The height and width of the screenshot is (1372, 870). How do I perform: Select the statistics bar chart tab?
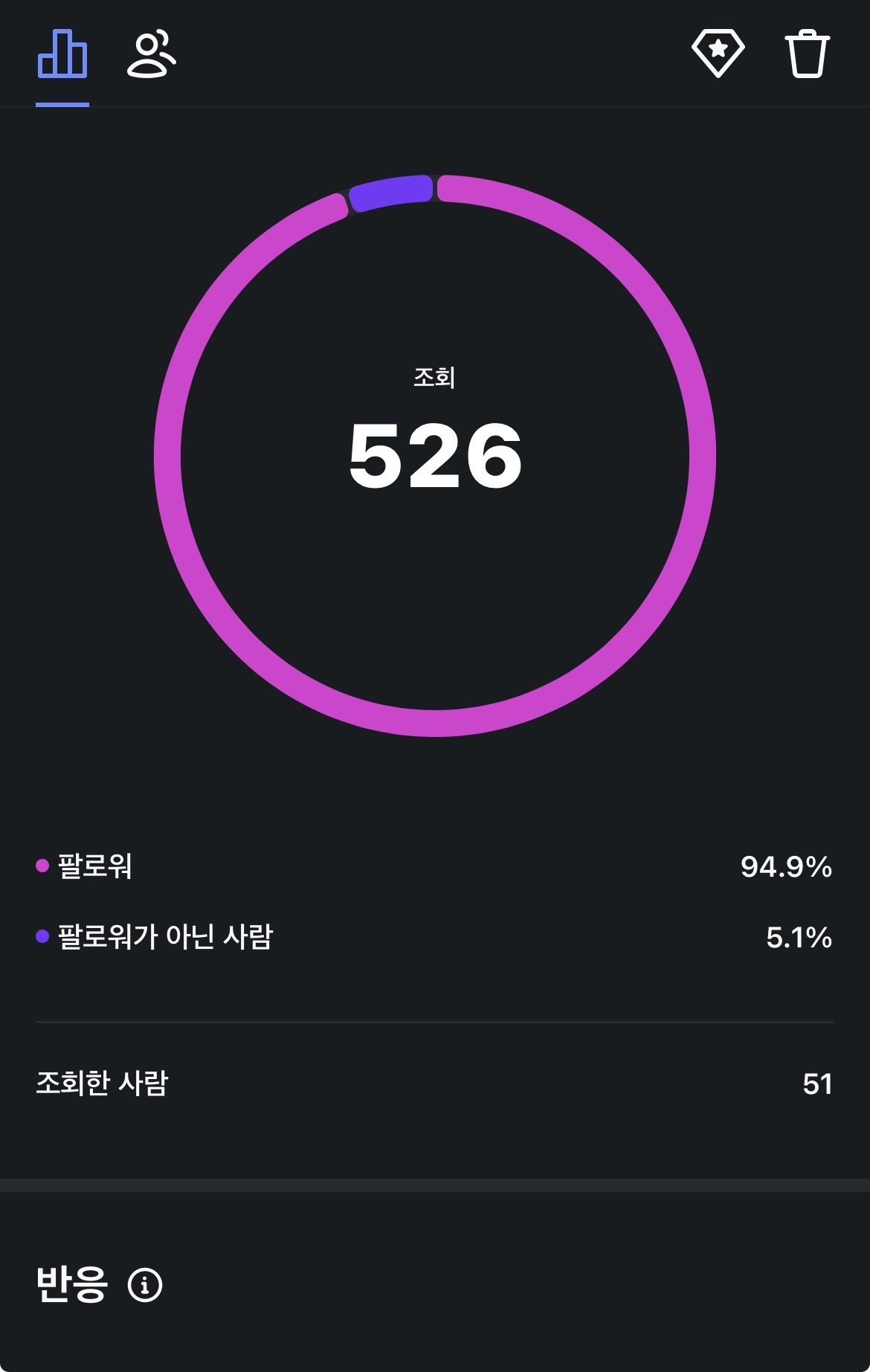click(x=62, y=54)
